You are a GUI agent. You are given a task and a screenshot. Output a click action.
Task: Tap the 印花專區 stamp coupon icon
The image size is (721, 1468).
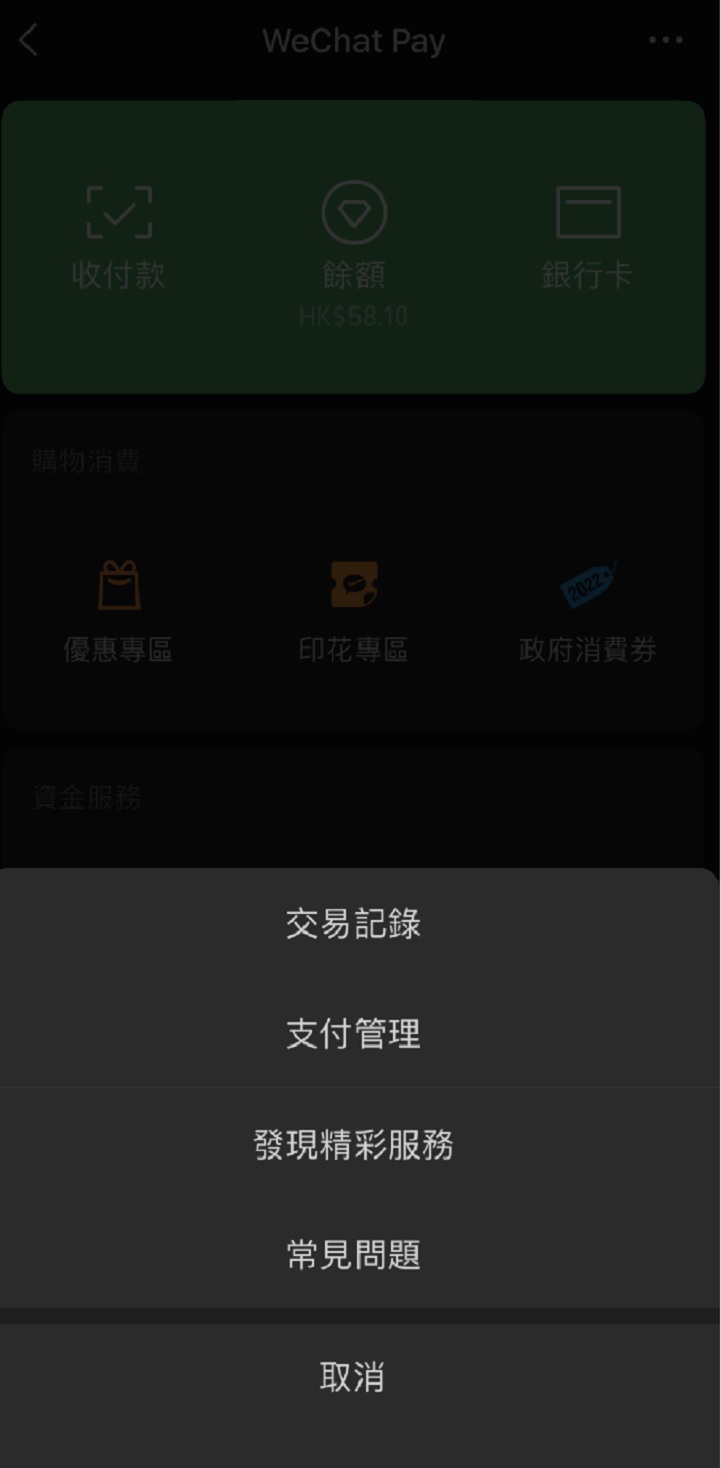(x=355, y=590)
